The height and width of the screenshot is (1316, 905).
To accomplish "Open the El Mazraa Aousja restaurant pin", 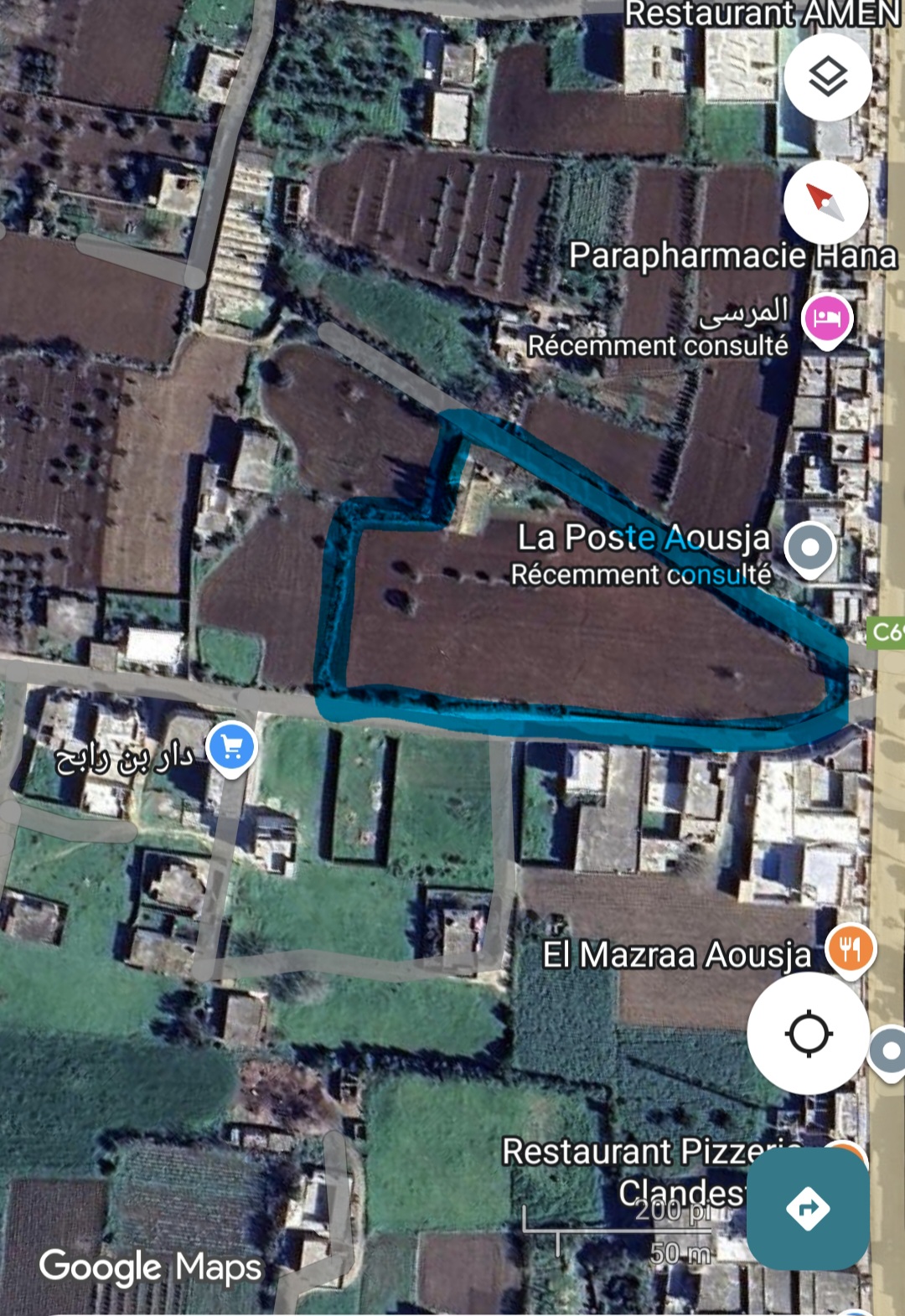I will [x=851, y=949].
